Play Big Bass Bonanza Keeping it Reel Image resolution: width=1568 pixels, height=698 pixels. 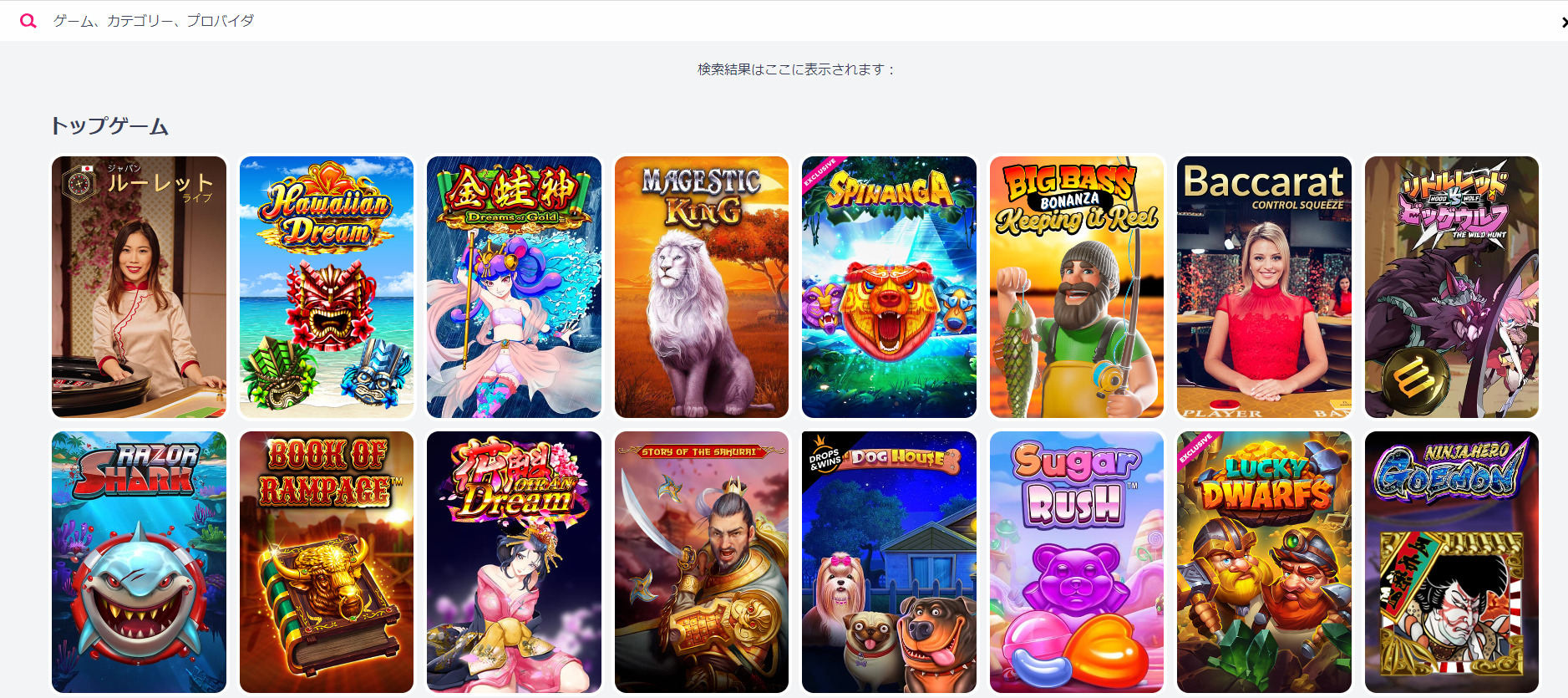(1077, 287)
